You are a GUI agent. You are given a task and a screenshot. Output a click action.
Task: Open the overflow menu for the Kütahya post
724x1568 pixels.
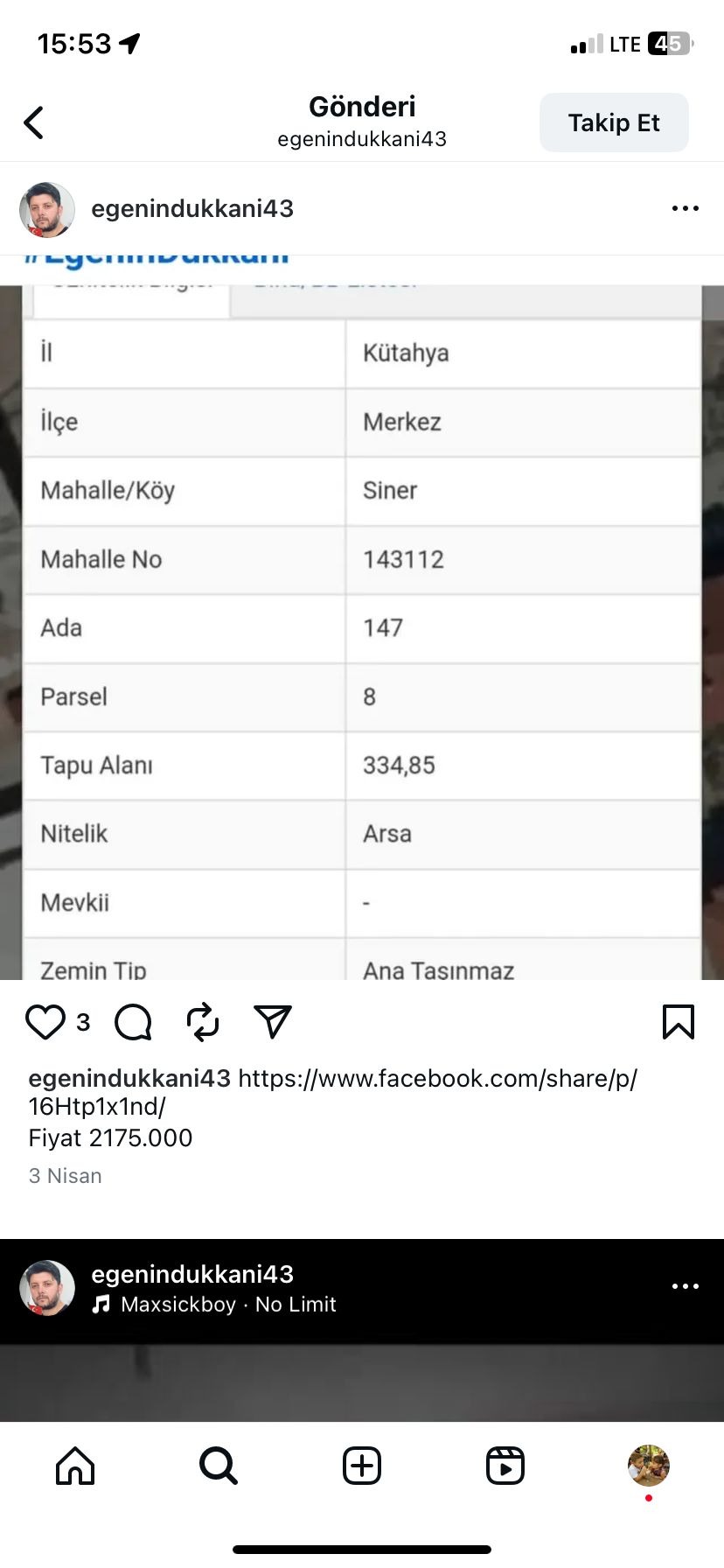pos(685,208)
